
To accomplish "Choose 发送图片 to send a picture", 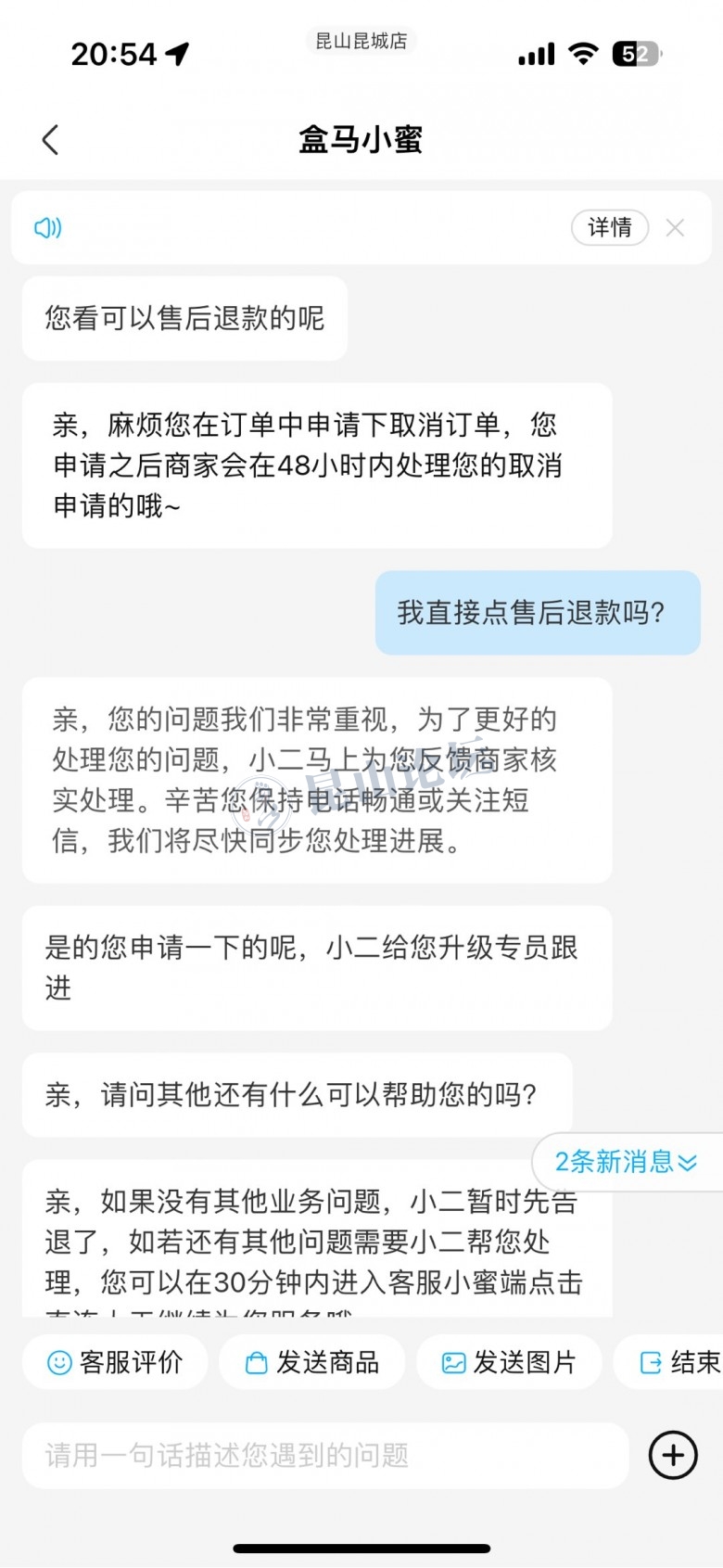I will click(510, 1362).
